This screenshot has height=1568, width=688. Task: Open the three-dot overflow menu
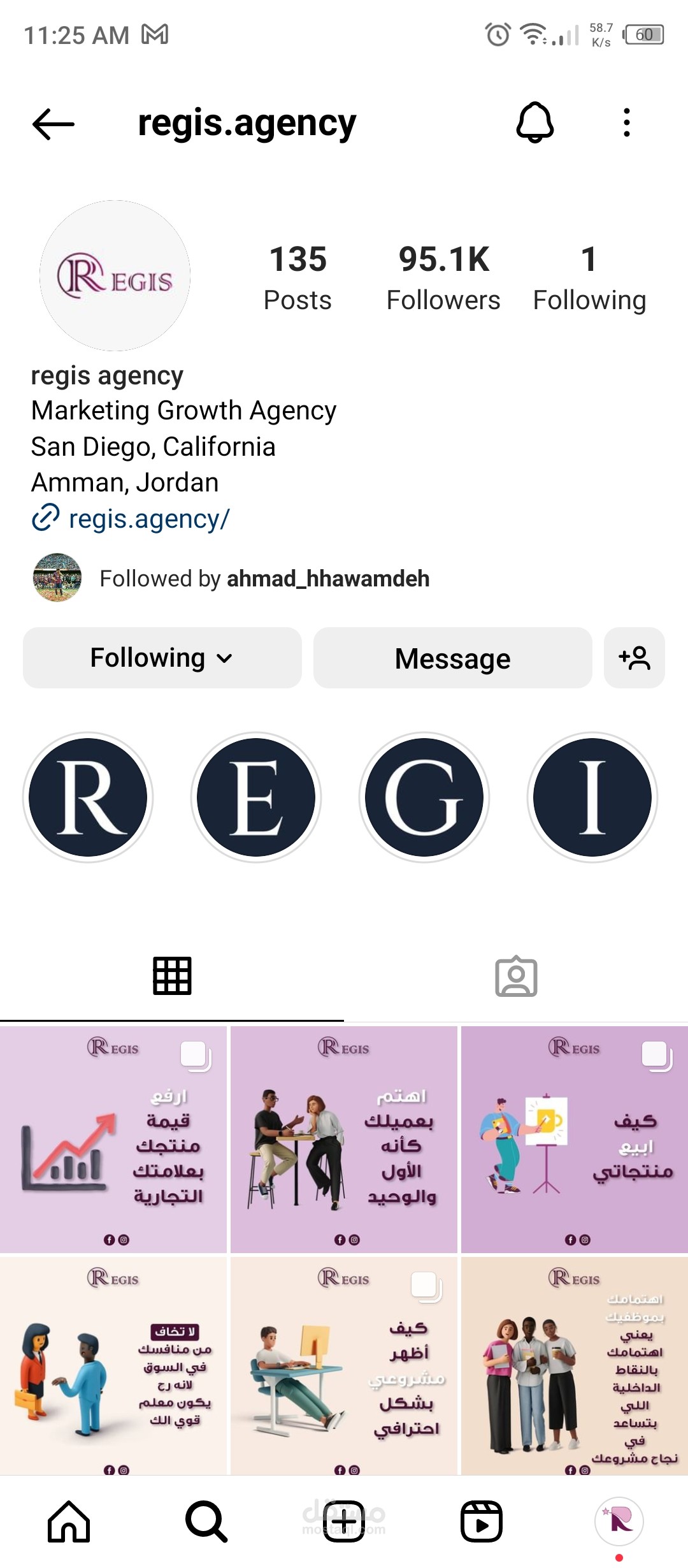click(x=626, y=122)
